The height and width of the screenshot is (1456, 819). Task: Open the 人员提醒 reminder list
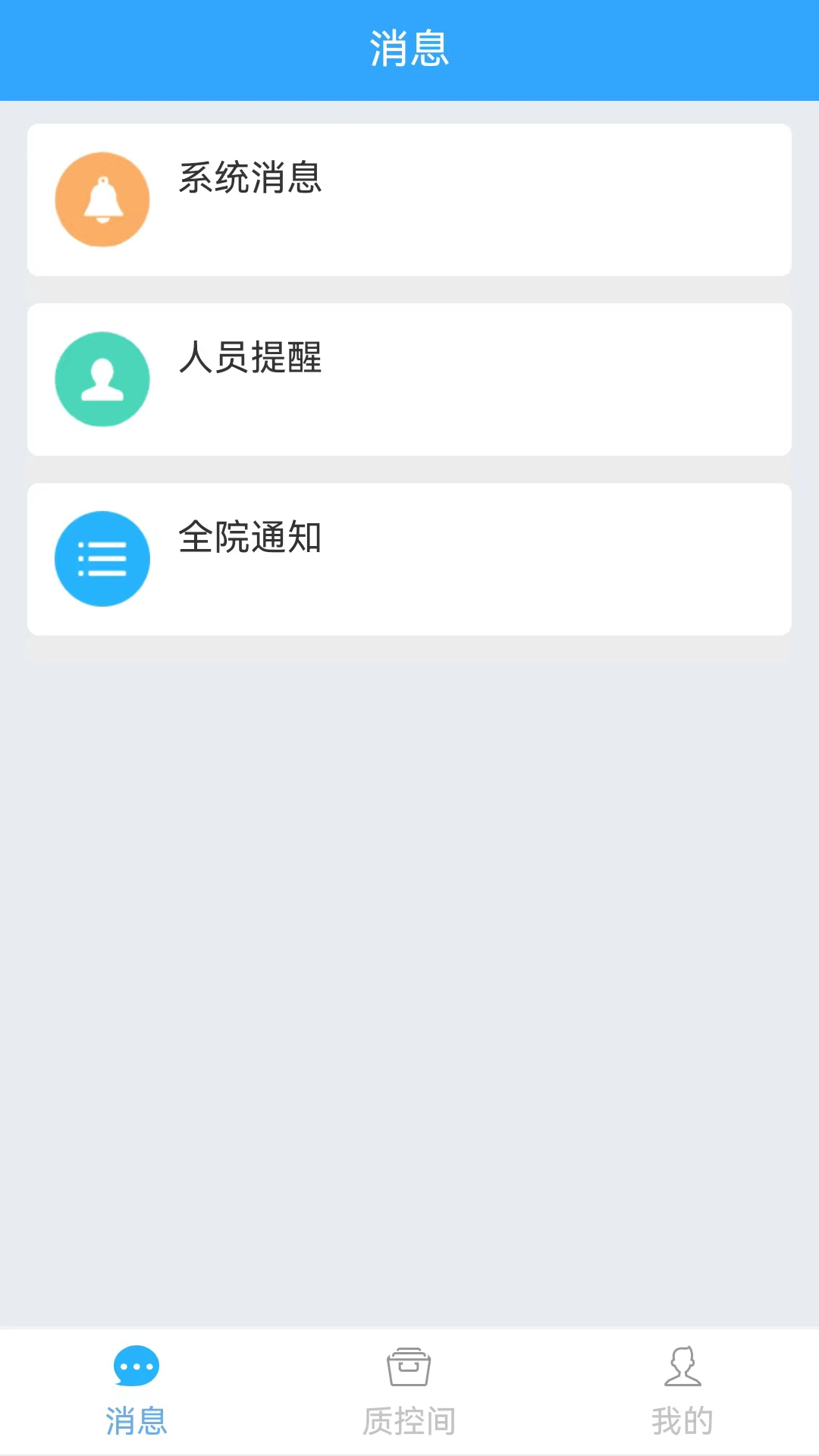(x=409, y=378)
